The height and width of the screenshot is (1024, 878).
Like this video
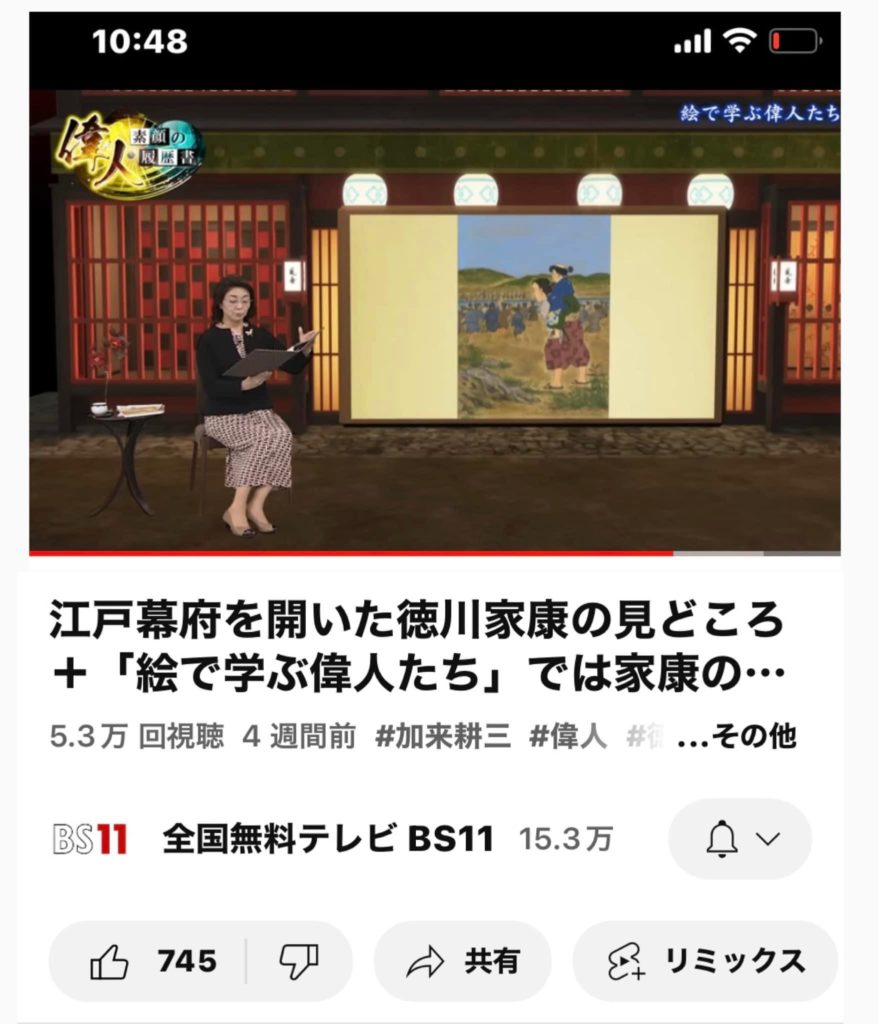(x=152, y=962)
